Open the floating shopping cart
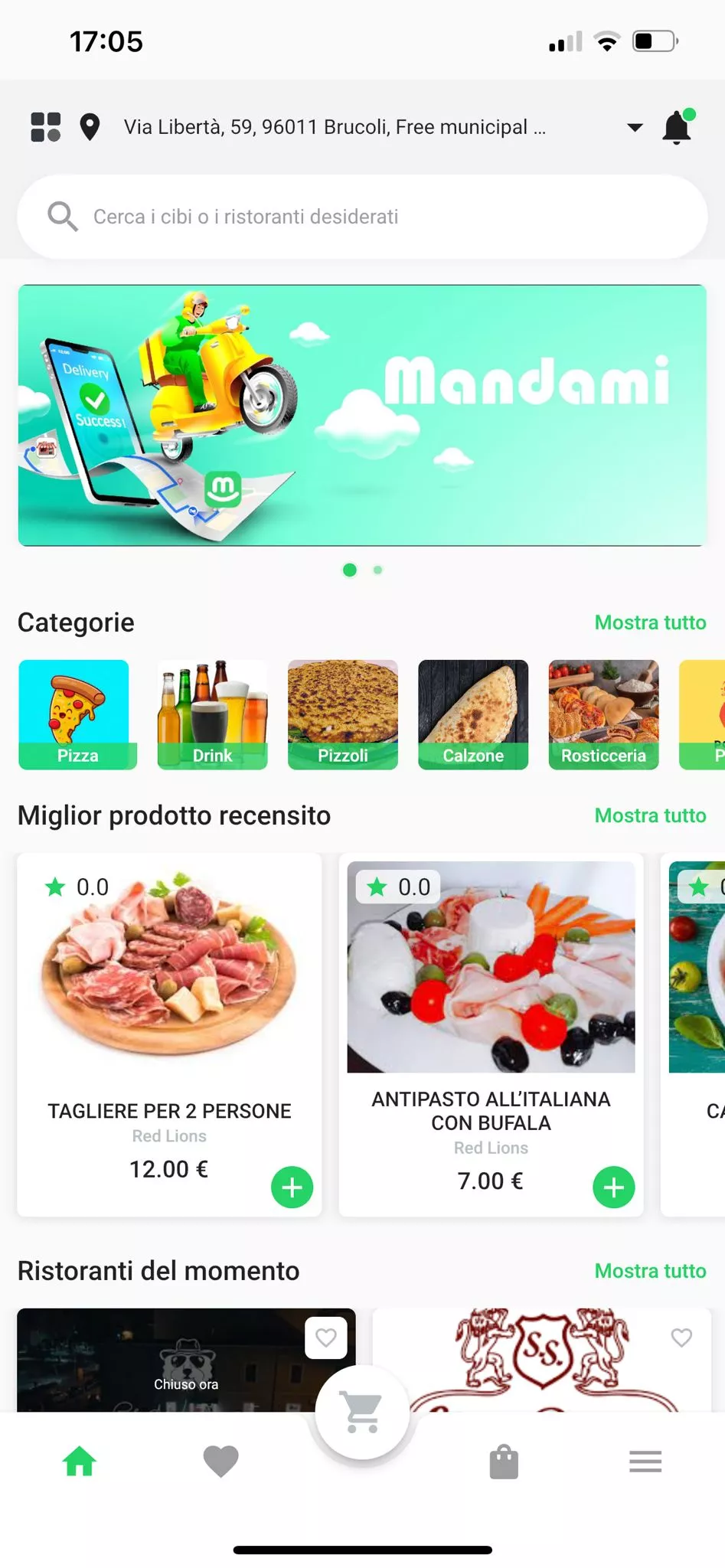Screen dimensions: 725x1568 click(x=362, y=1411)
